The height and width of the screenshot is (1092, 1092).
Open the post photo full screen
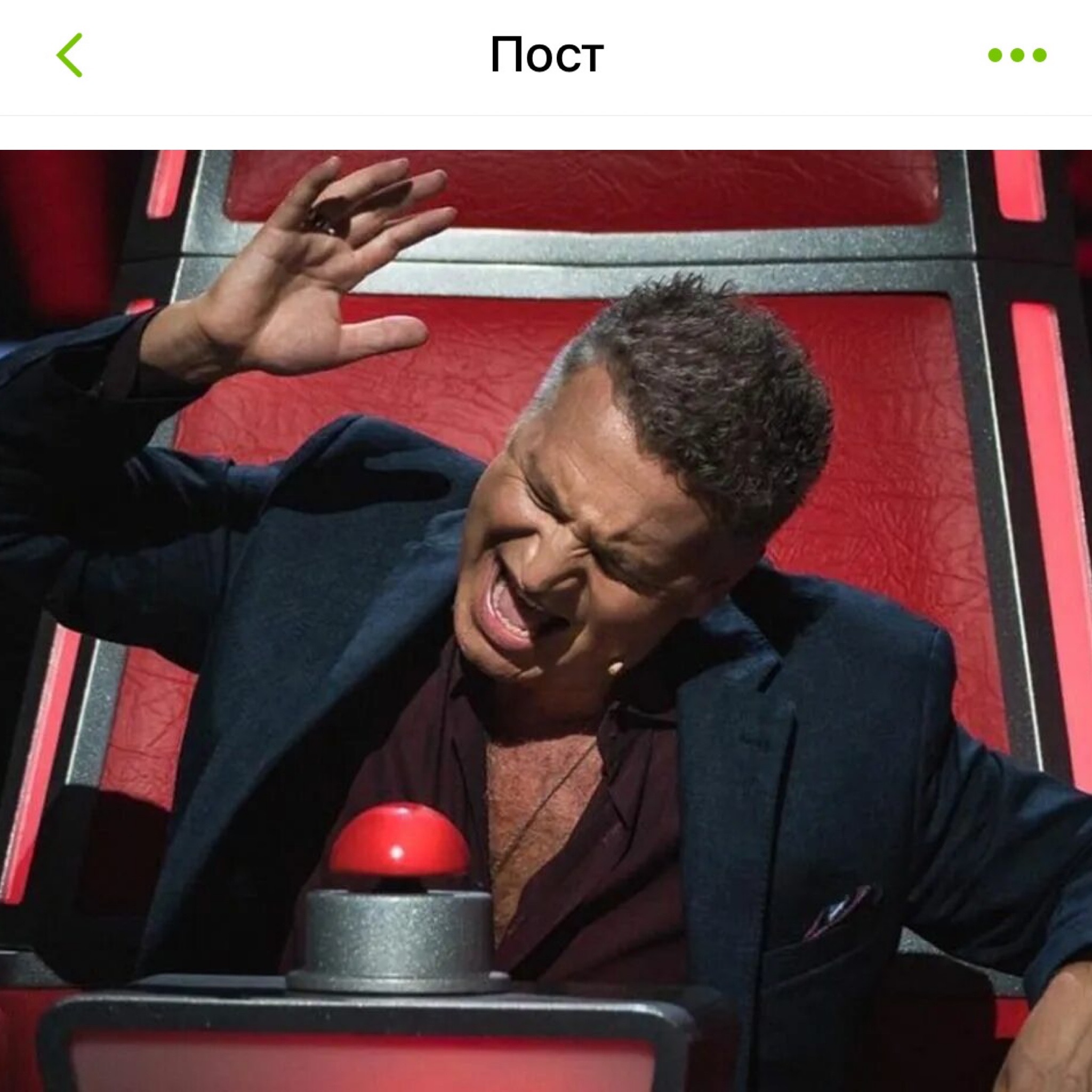(x=546, y=621)
